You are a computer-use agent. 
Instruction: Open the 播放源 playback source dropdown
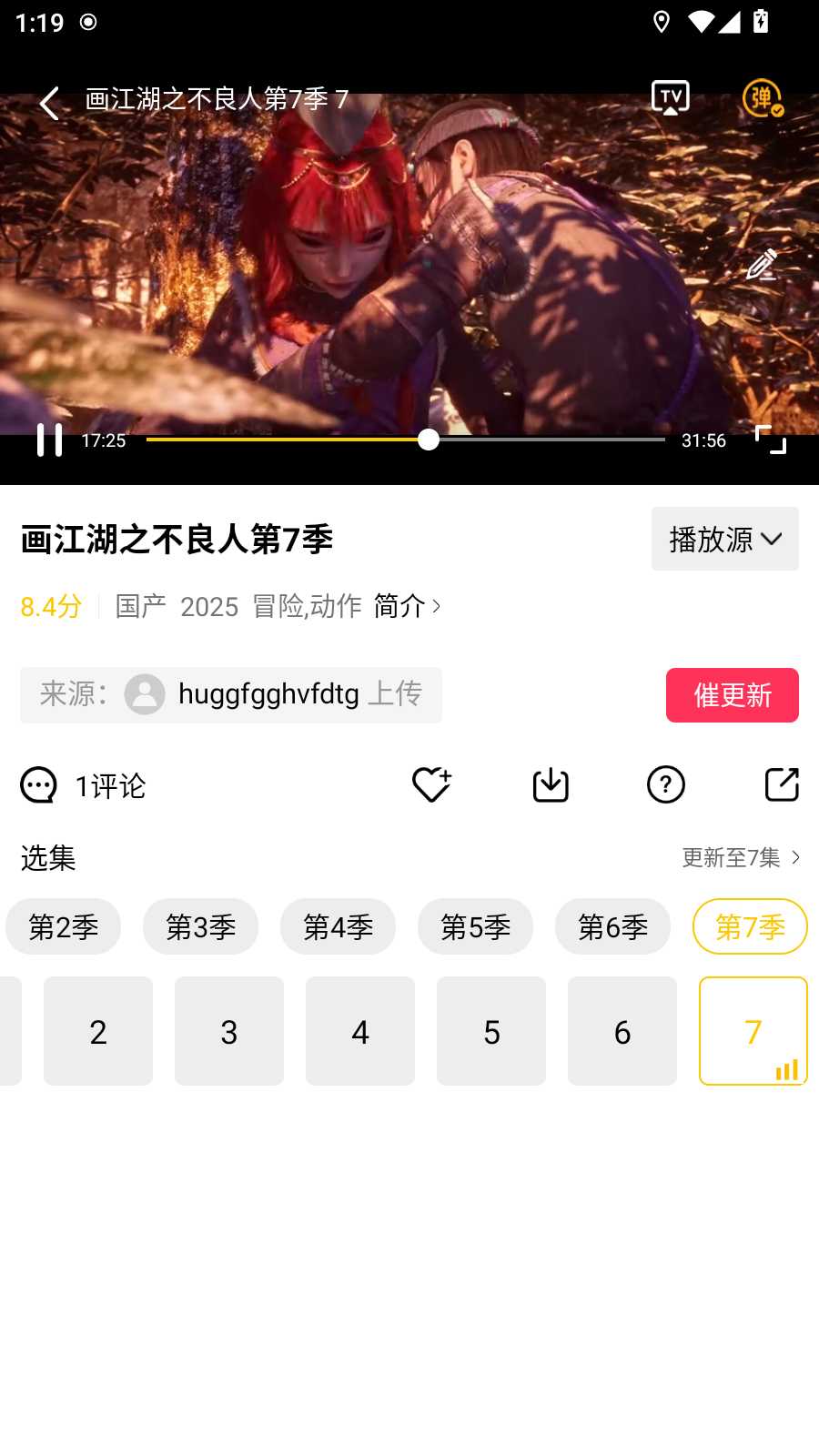coord(723,539)
